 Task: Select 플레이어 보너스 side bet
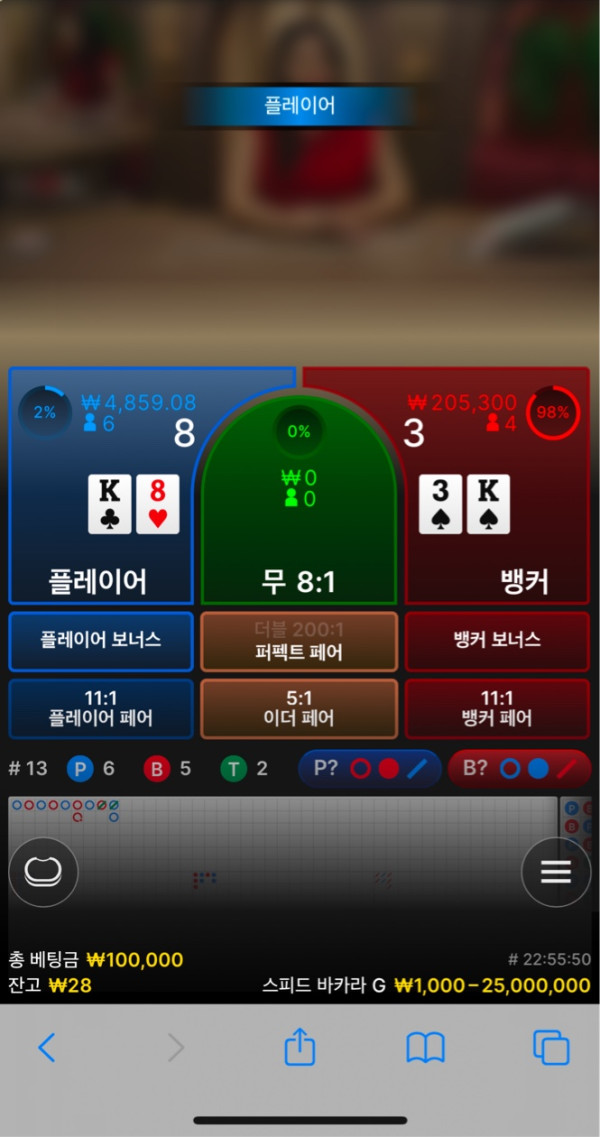101,640
